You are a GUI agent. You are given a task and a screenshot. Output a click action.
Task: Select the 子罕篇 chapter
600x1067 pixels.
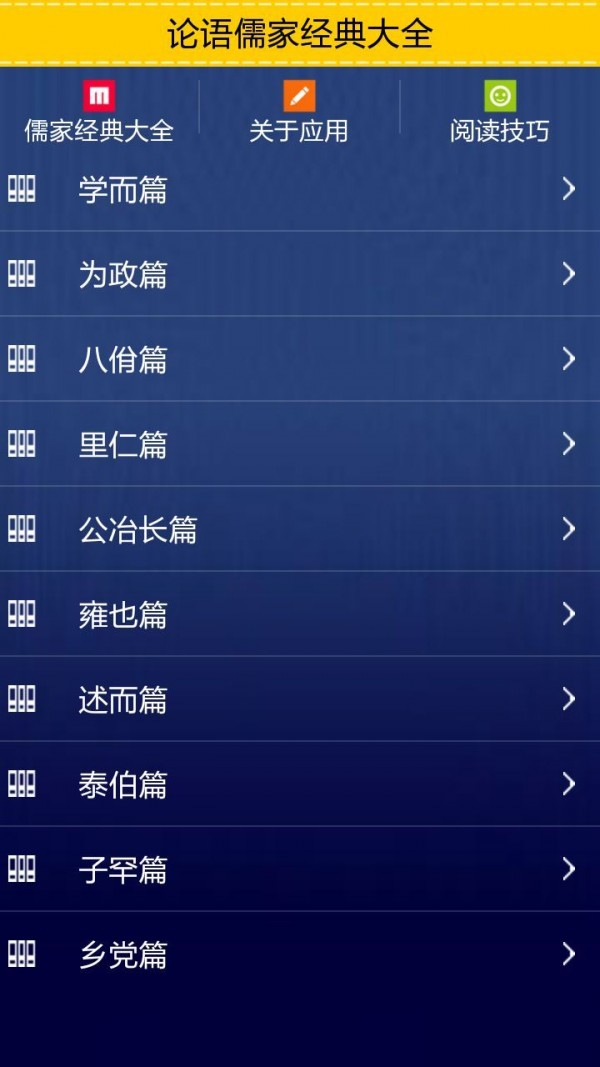click(x=300, y=869)
